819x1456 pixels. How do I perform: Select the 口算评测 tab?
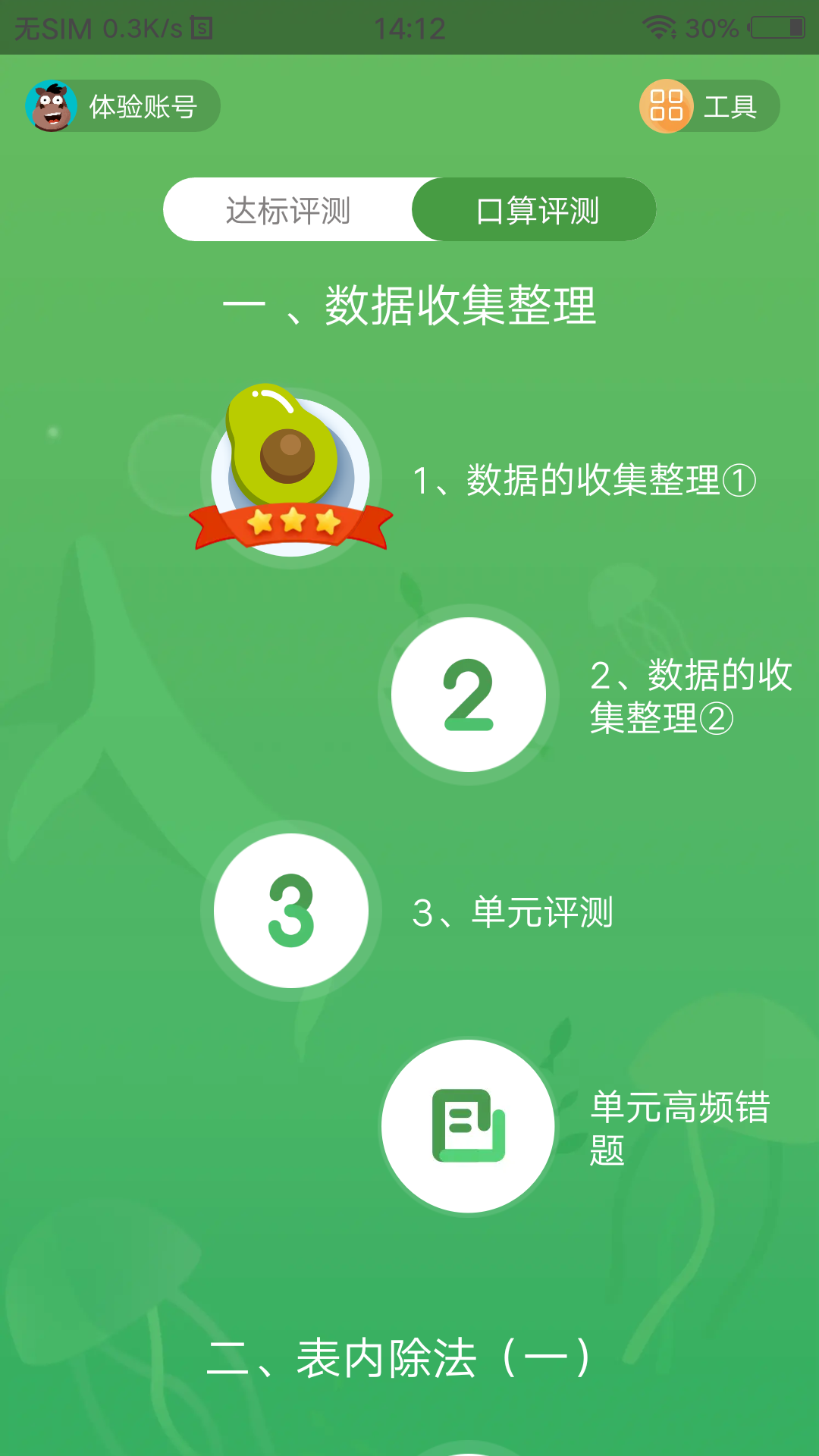[535, 210]
